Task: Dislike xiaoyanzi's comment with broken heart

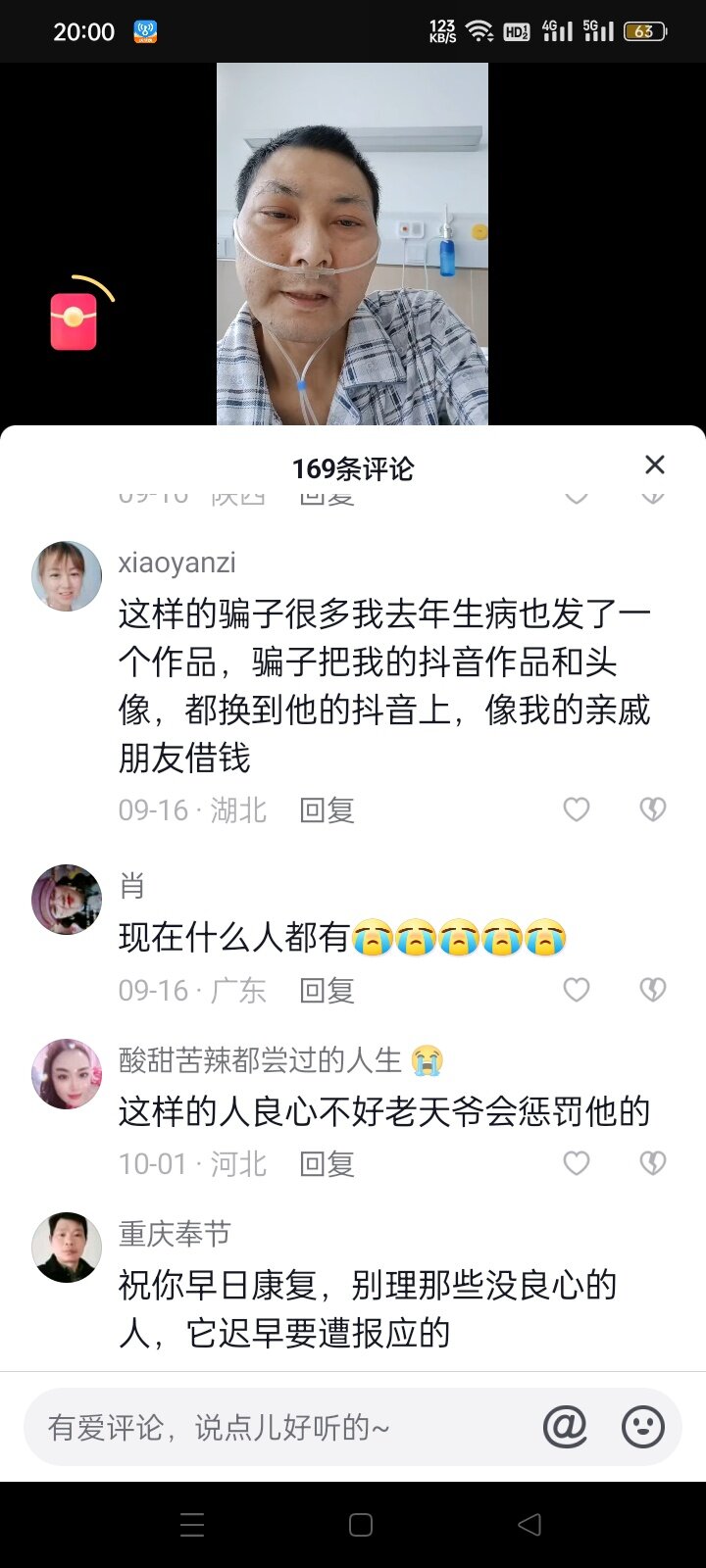Action: 653,809
